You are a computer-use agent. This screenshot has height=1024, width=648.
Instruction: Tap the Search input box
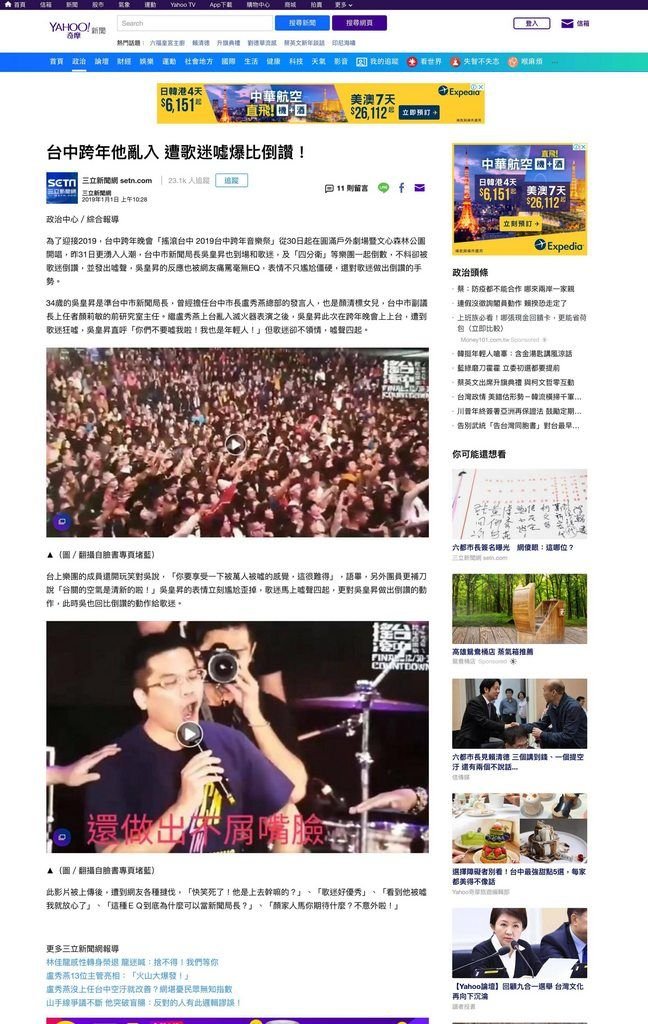tap(194, 23)
